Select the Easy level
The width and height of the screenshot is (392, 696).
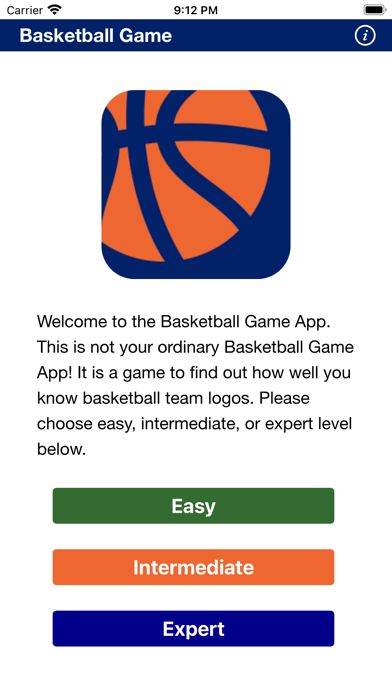(x=193, y=506)
